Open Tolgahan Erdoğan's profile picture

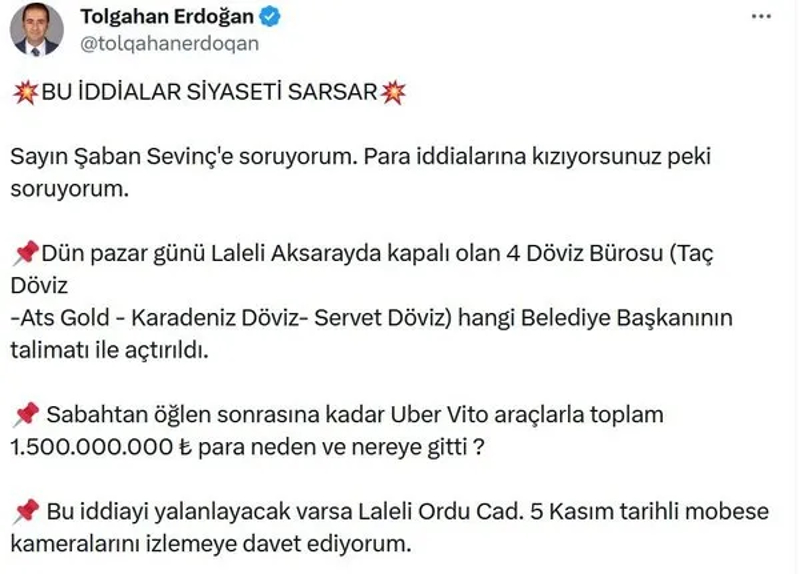(37, 29)
